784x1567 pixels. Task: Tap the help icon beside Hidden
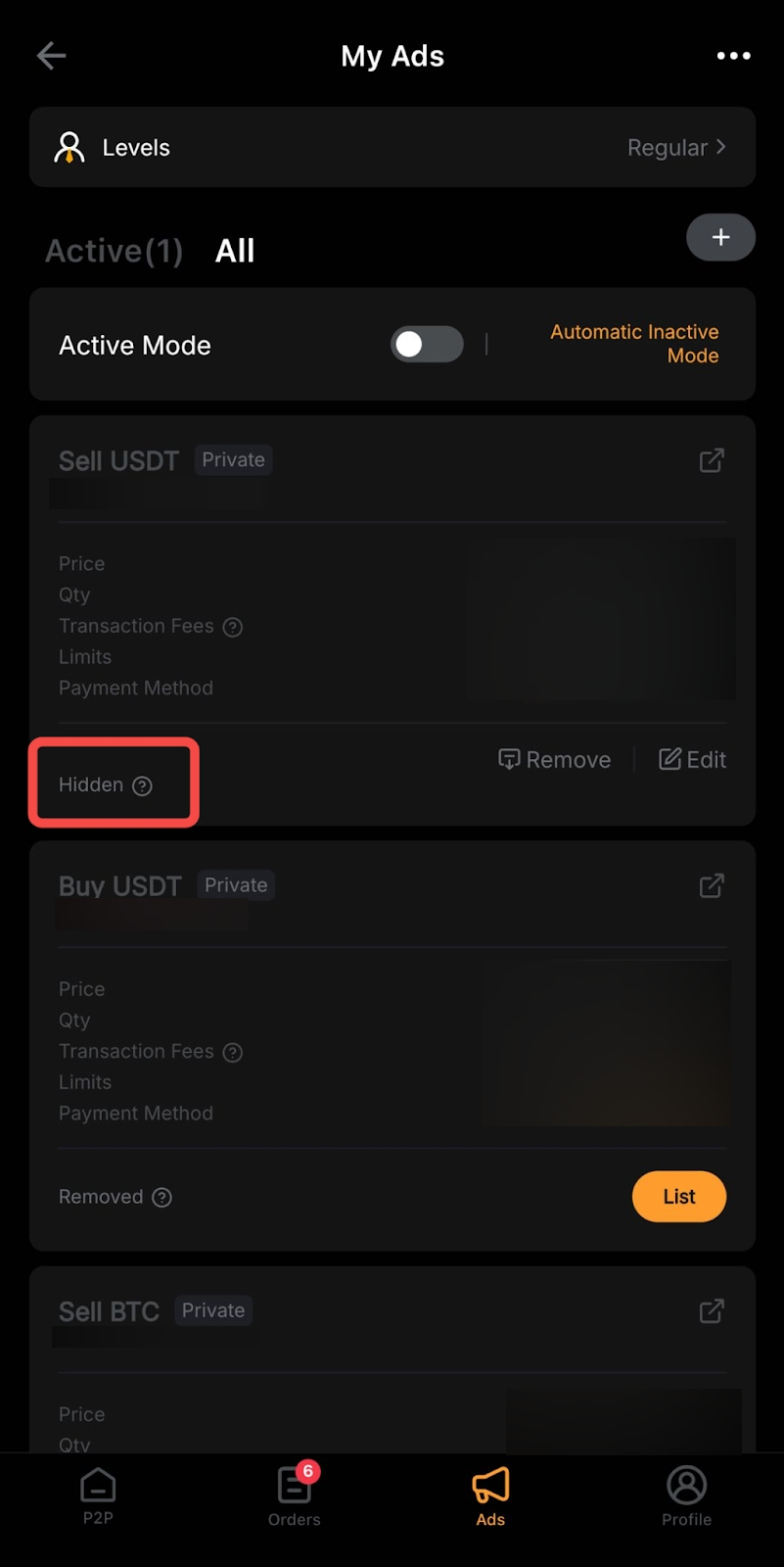tap(143, 785)
